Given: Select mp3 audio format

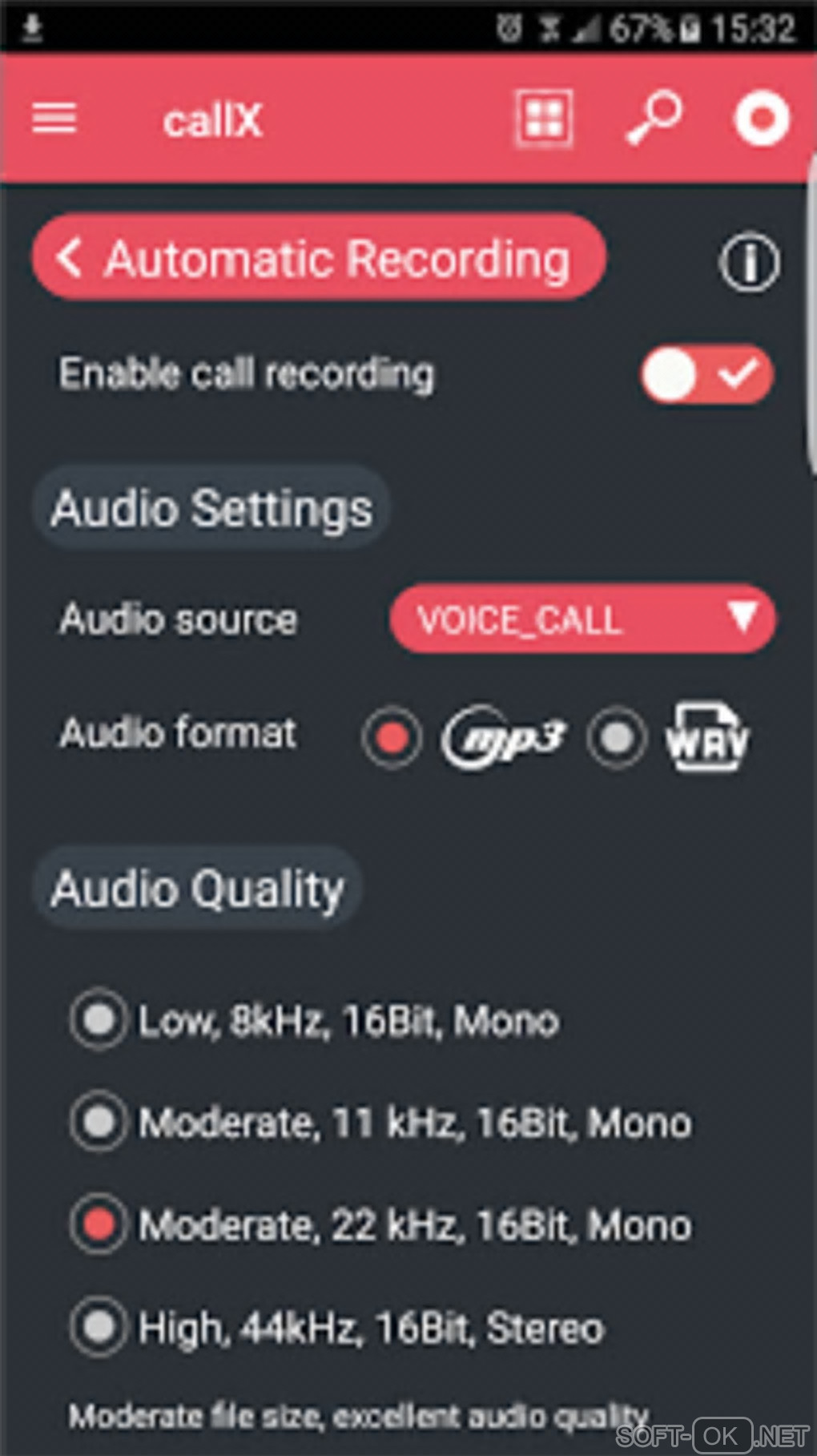Looking at the screenshot, I should (x=392, y=737).
